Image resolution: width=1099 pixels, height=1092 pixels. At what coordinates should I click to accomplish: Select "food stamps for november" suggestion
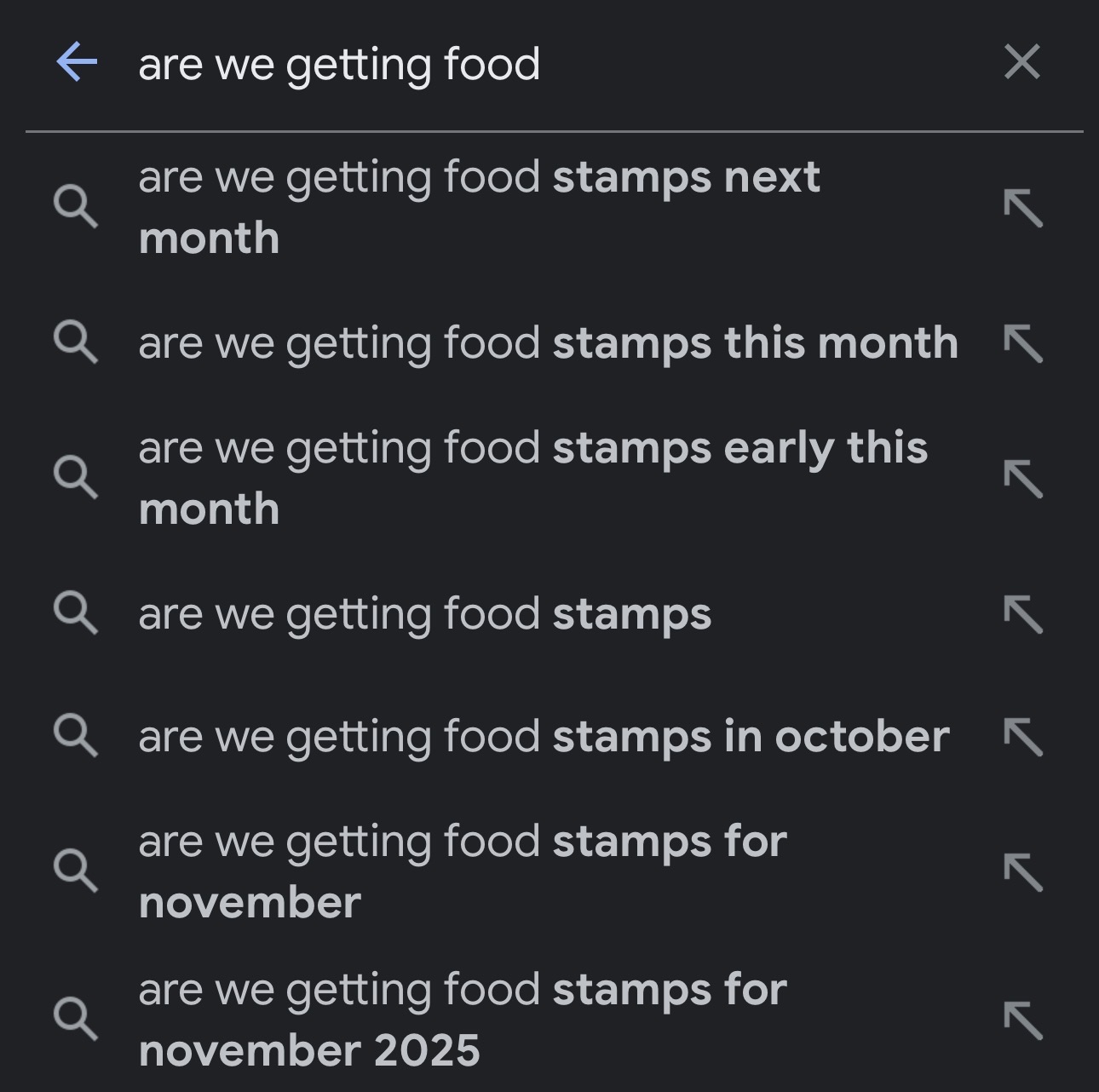(x=463, y=871)
